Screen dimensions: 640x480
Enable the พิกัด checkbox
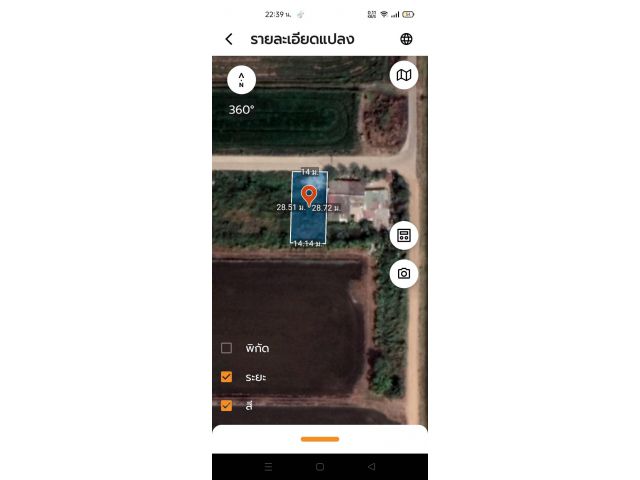227,348
